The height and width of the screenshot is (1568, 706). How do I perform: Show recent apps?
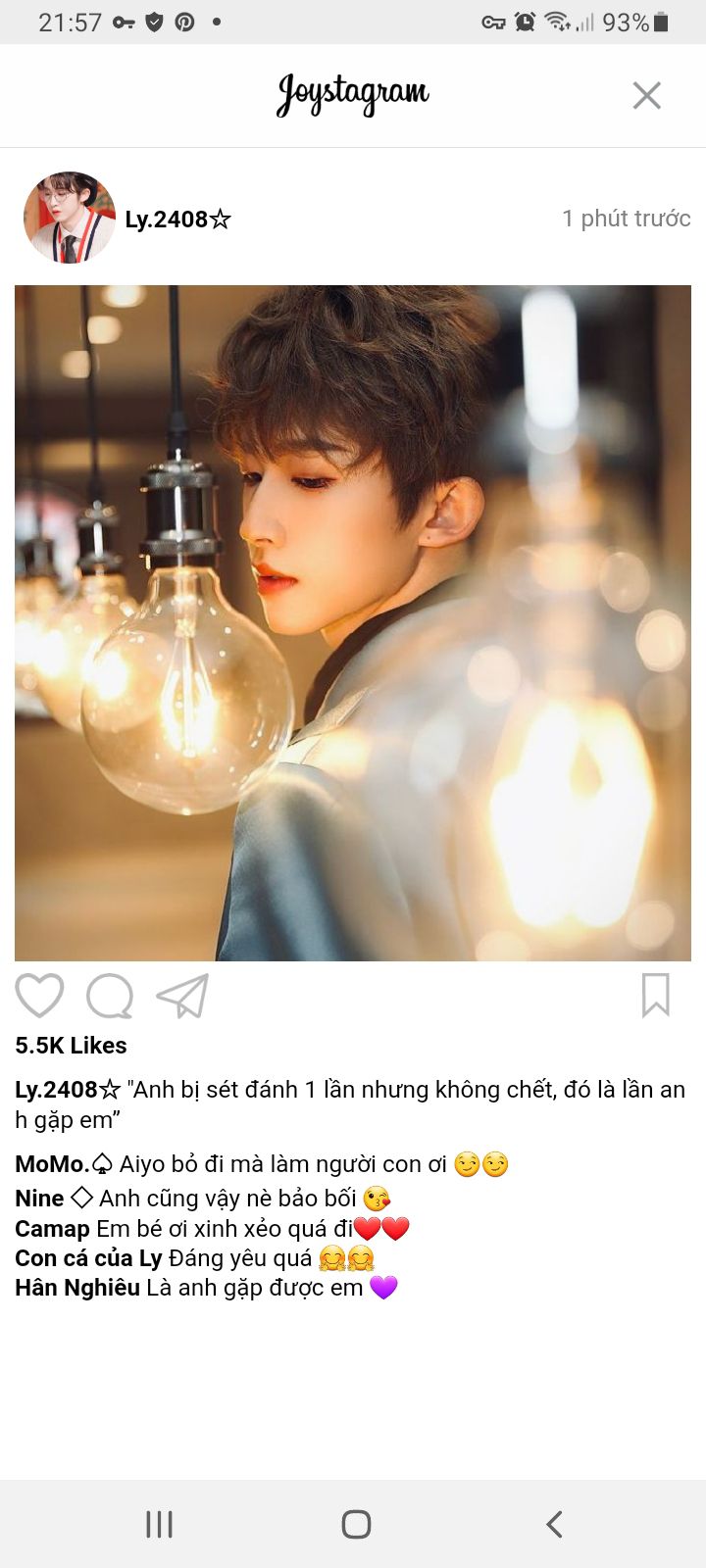pos(159,1524)
